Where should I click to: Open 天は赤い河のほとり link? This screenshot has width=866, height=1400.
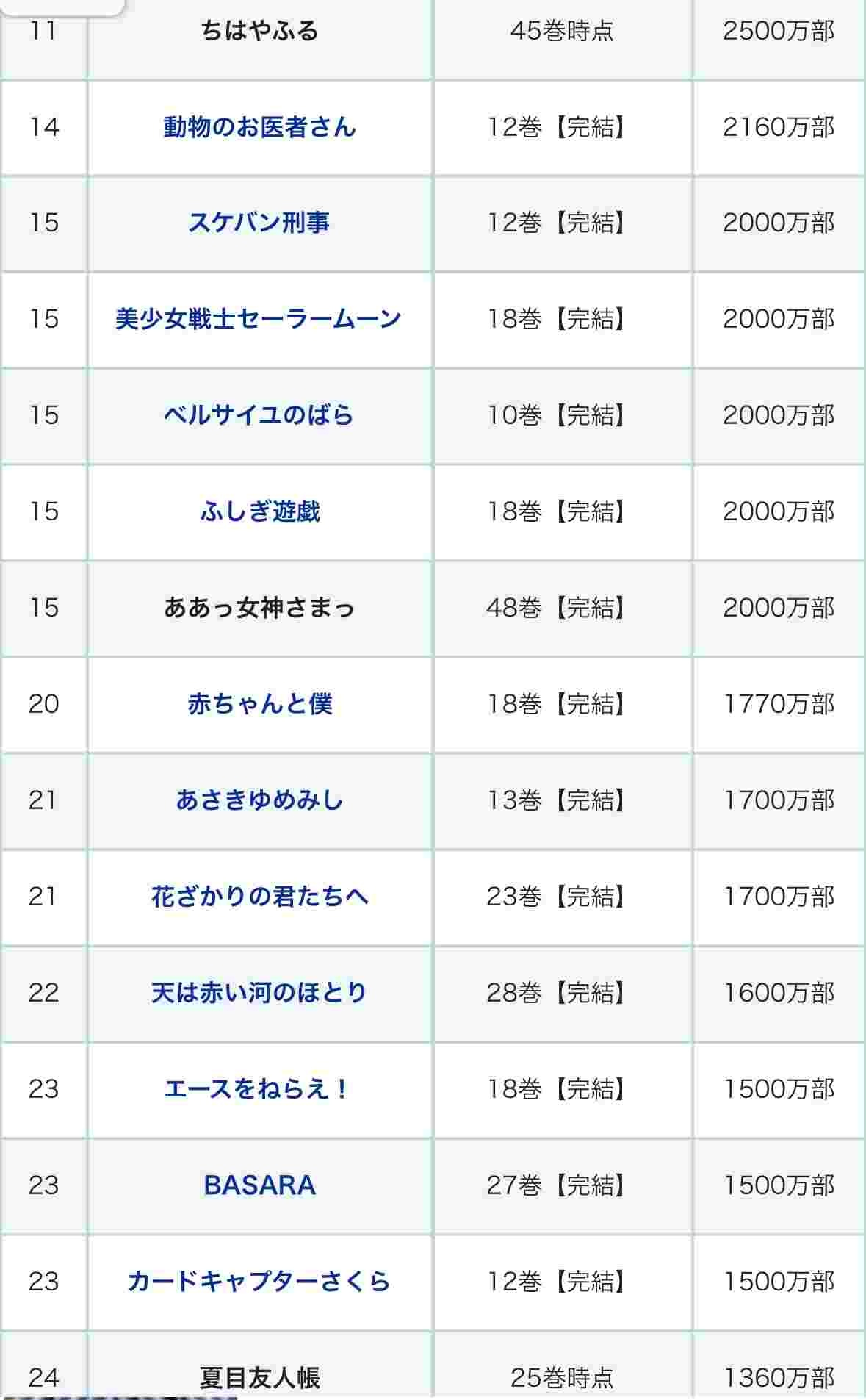[259, 993]
